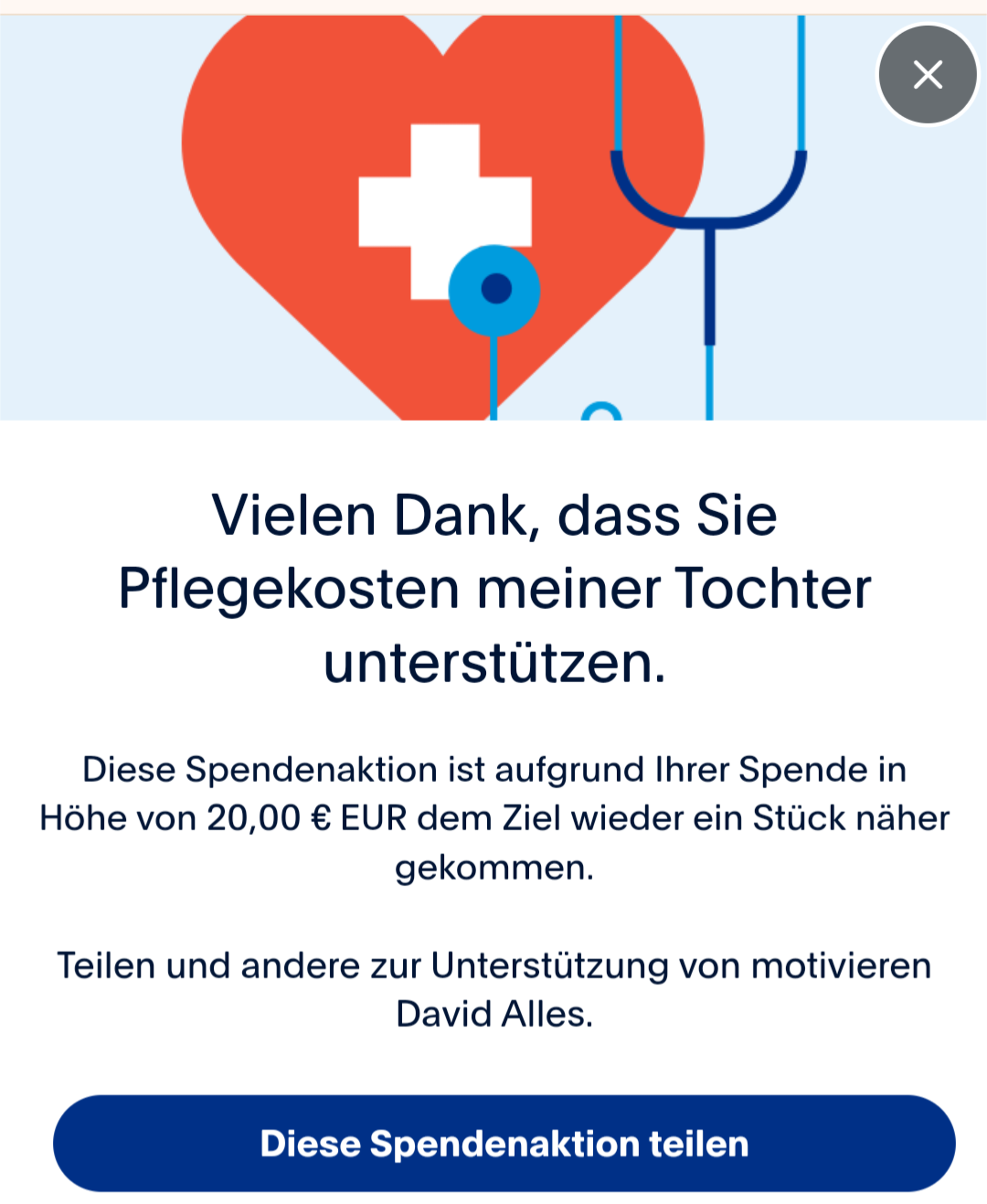The width and height of the screenshot is (987, 1204).
Task: Dismiss the thank-you dialog with X
Action: coord(928,75)
